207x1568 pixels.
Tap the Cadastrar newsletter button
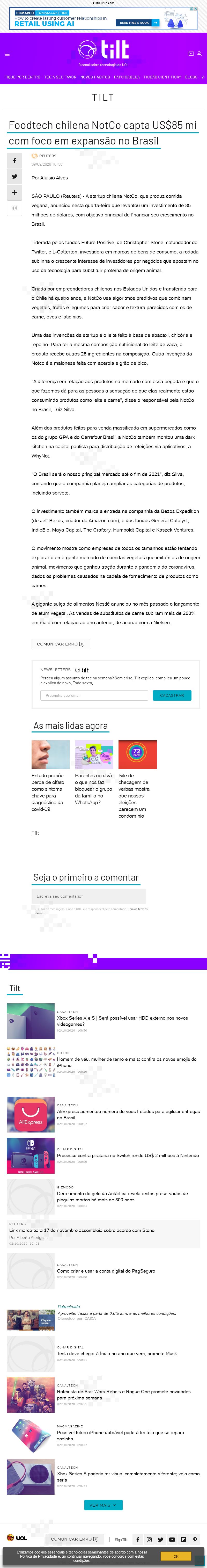point(172,695)
